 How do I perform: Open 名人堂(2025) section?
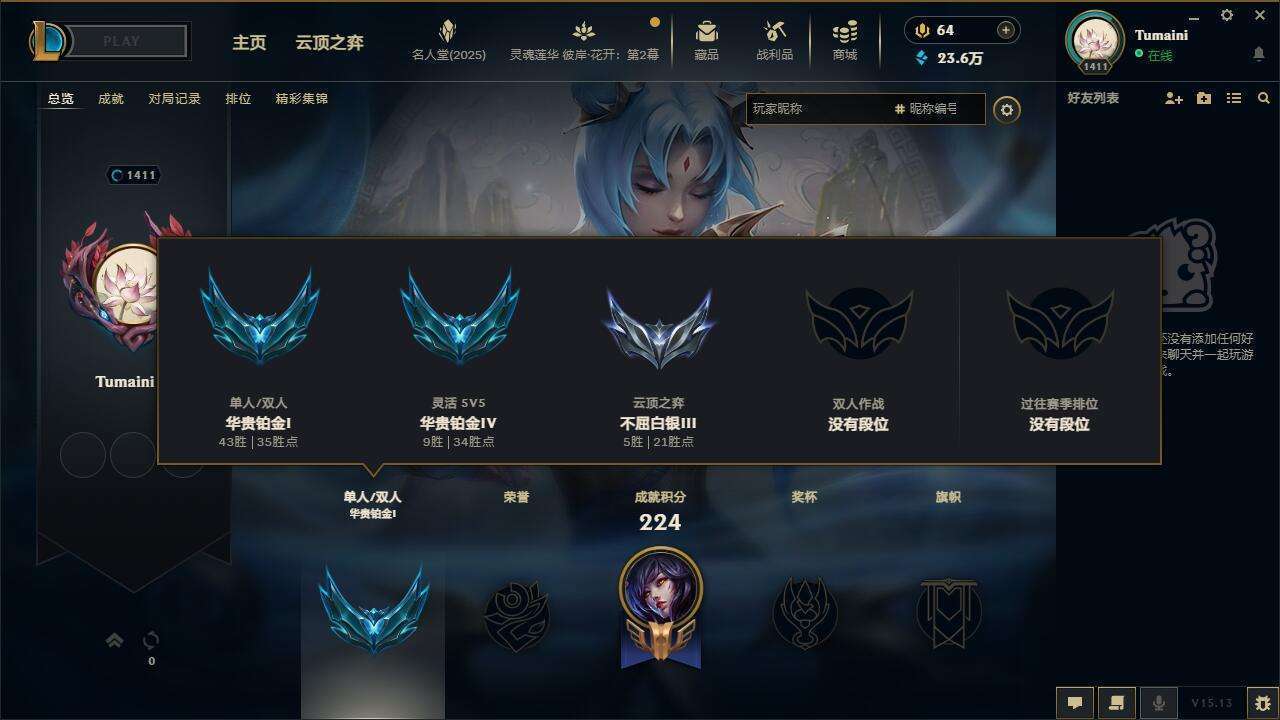[x=448, y=41]
